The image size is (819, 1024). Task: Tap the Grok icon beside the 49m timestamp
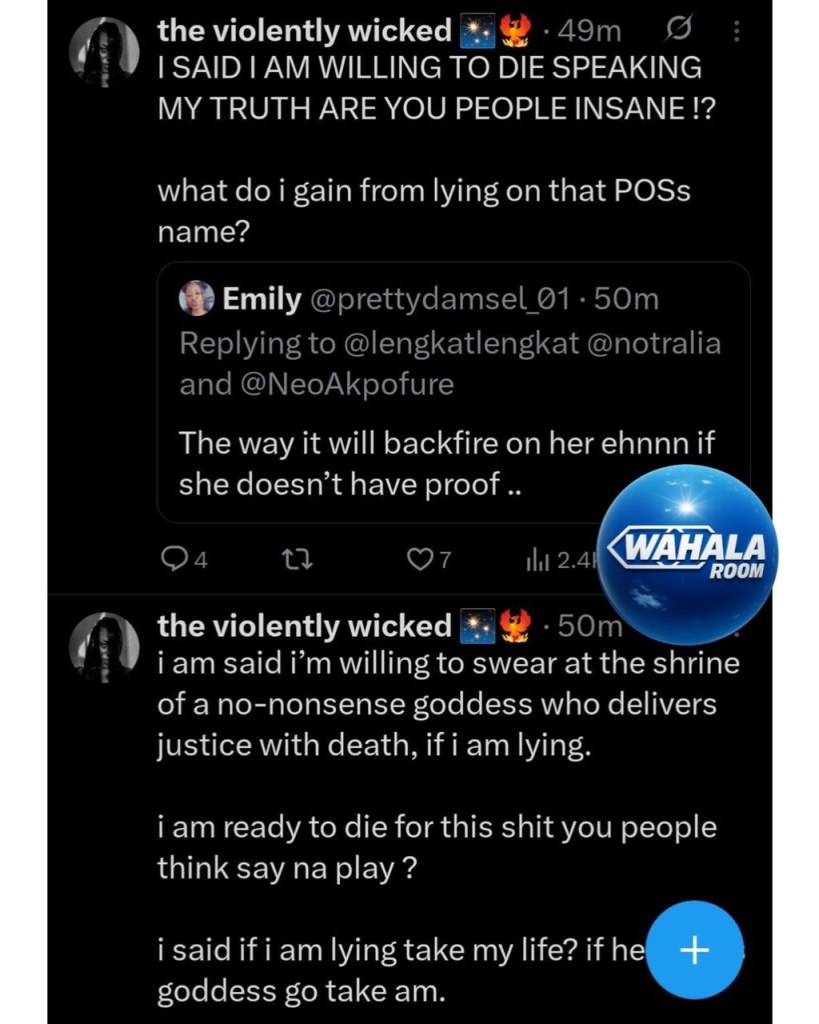672,32
